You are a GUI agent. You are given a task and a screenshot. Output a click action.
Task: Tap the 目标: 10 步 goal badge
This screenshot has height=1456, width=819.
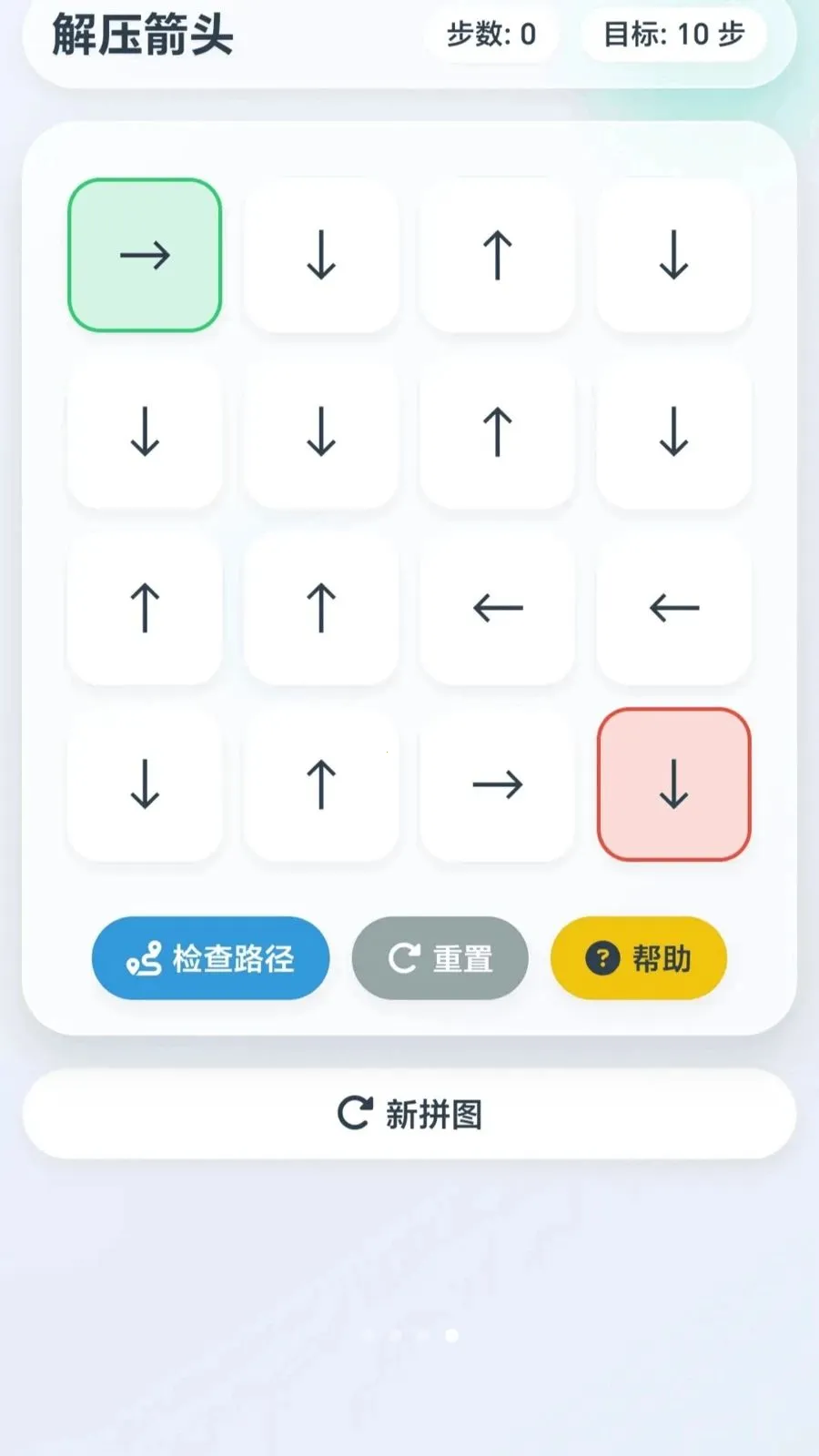tap(673, 33)
